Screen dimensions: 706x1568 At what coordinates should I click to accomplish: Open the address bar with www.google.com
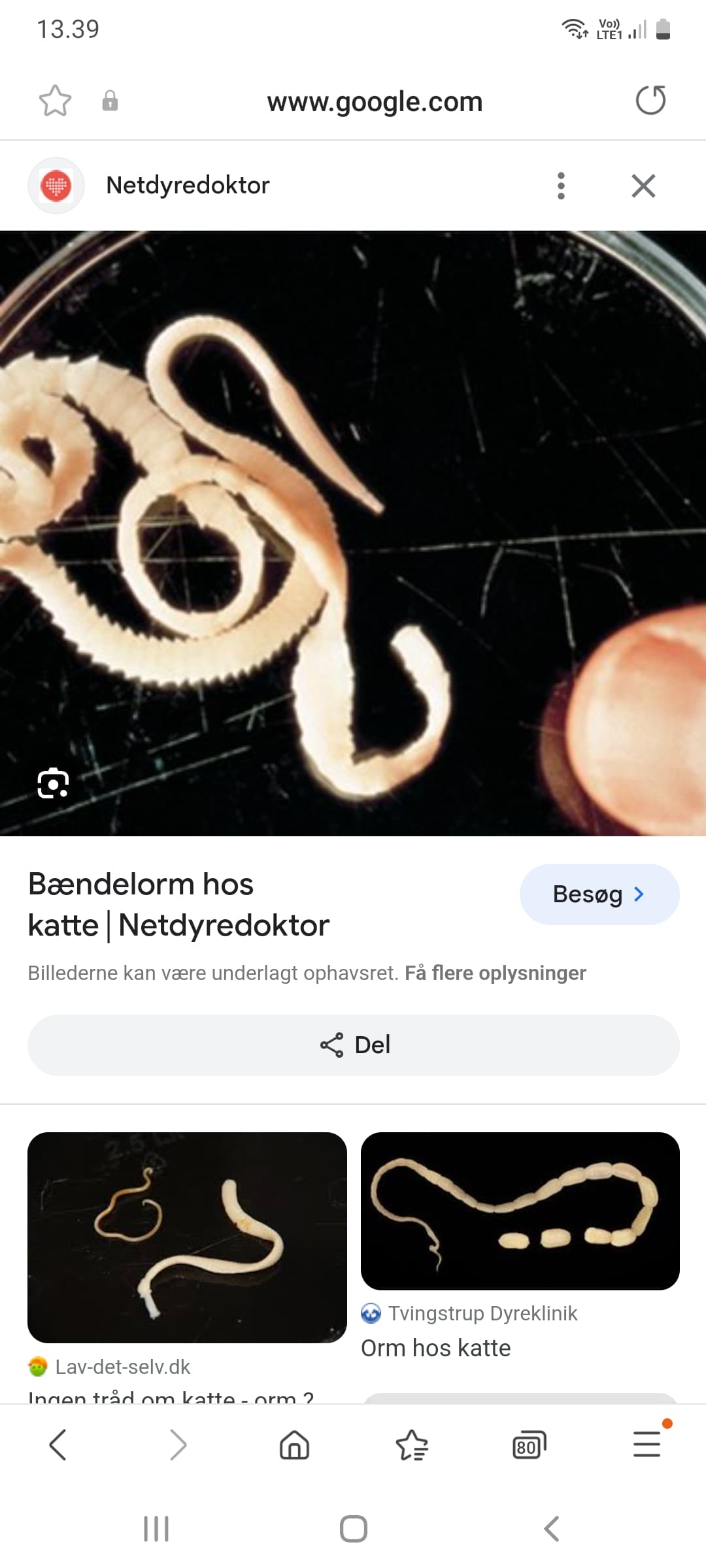pyautogui.click(x=375, y=102)
